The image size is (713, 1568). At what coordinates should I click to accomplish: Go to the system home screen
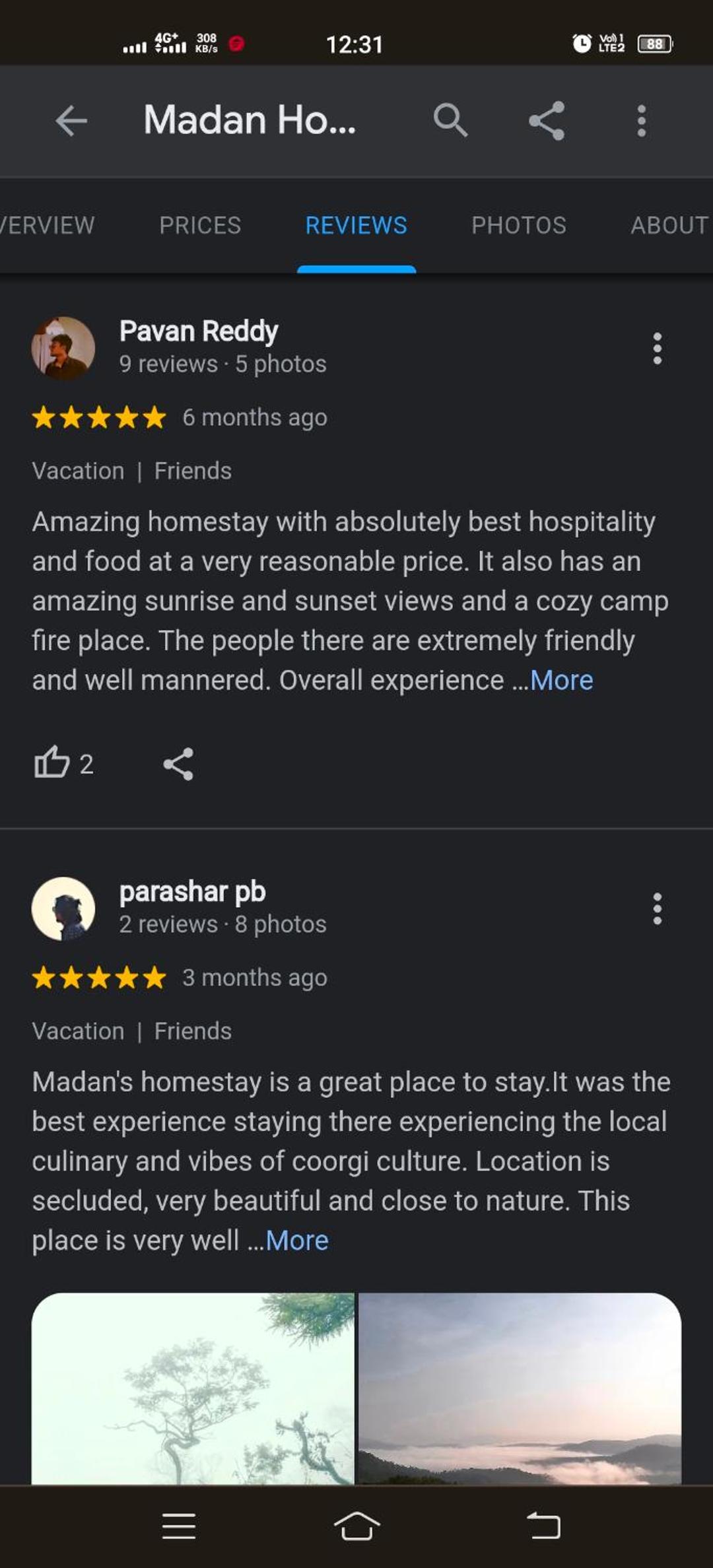click(356, 1526)
